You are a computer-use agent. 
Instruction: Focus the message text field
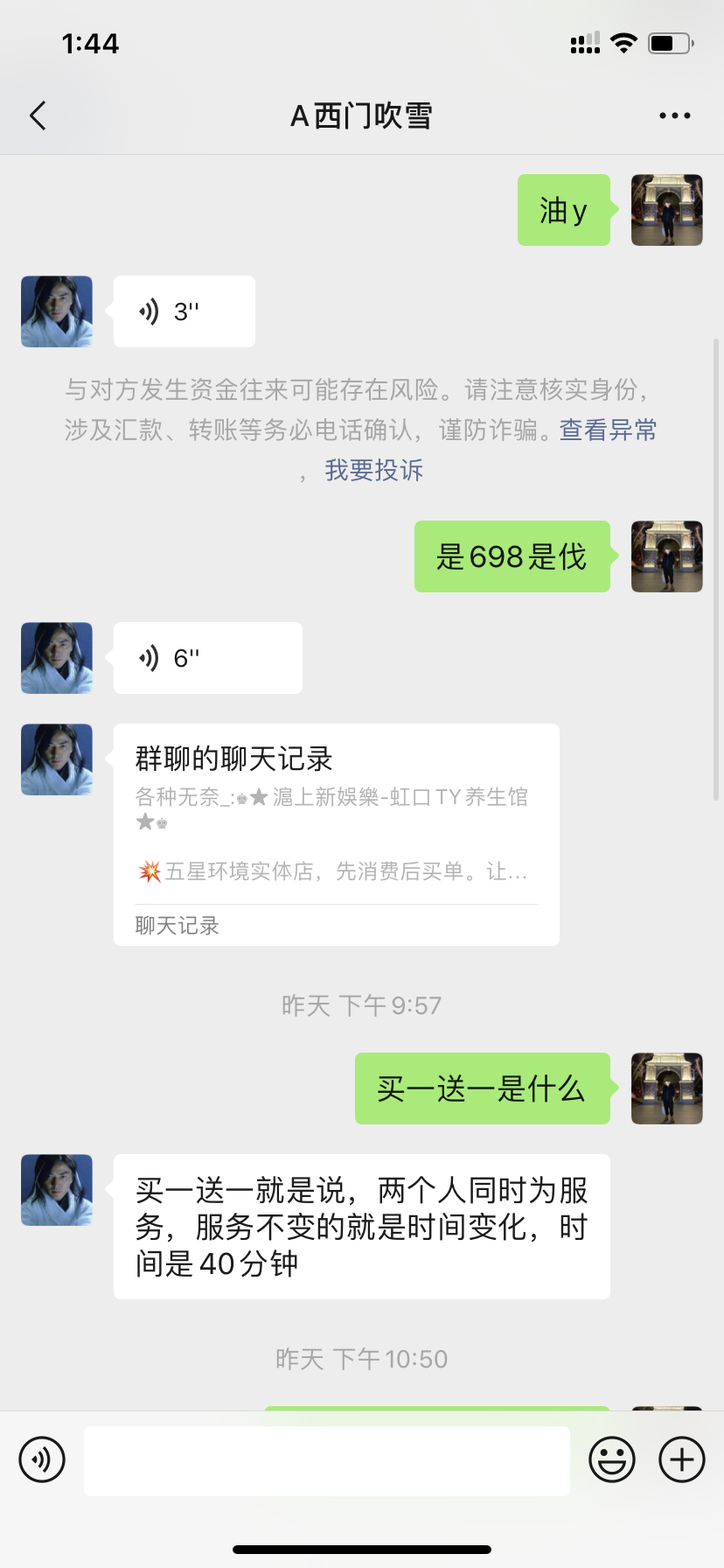pos(326,1460)
